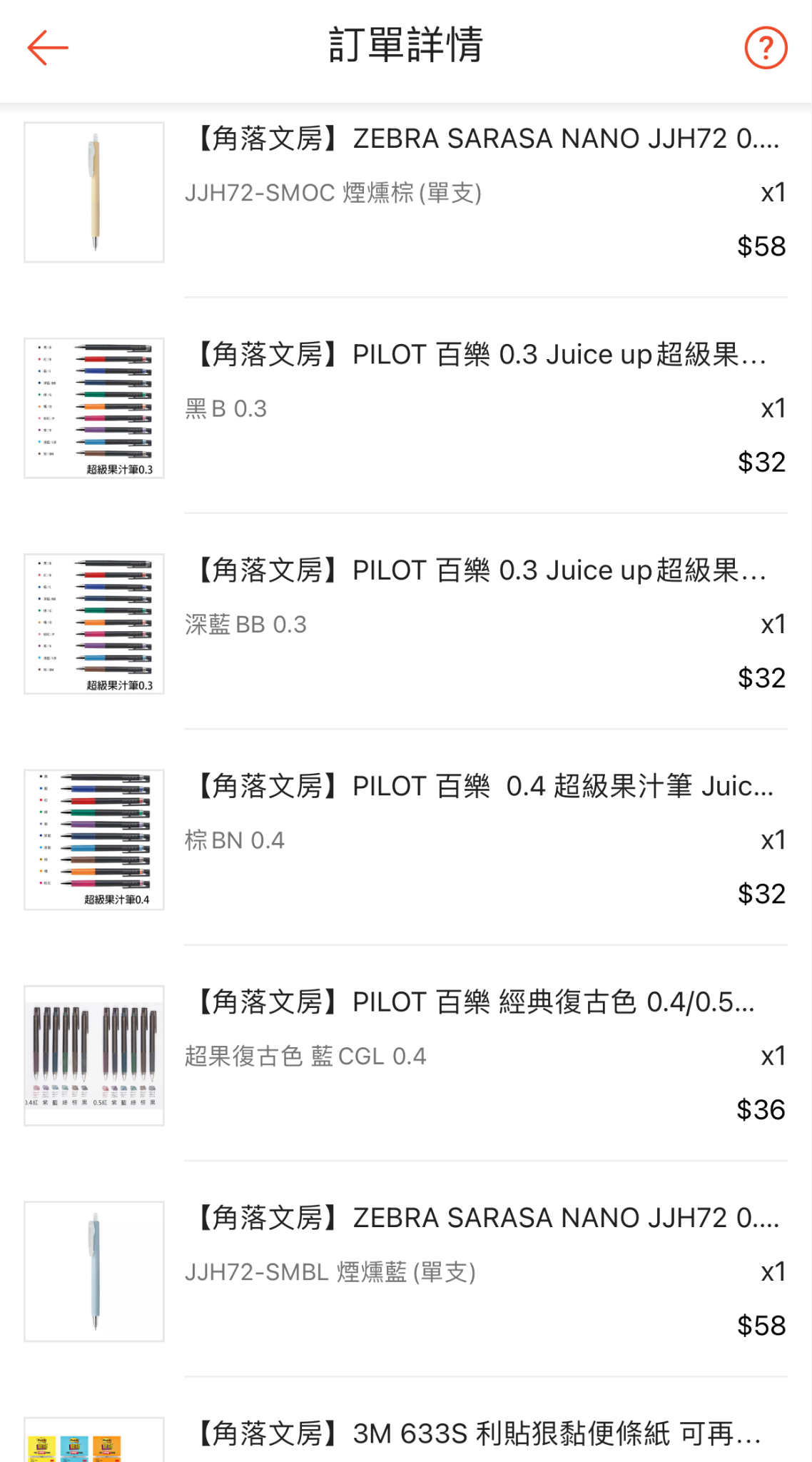Open the help question mark icon
The height and width of the screenshot is (1462, 812).
click(x=766, y=48)
